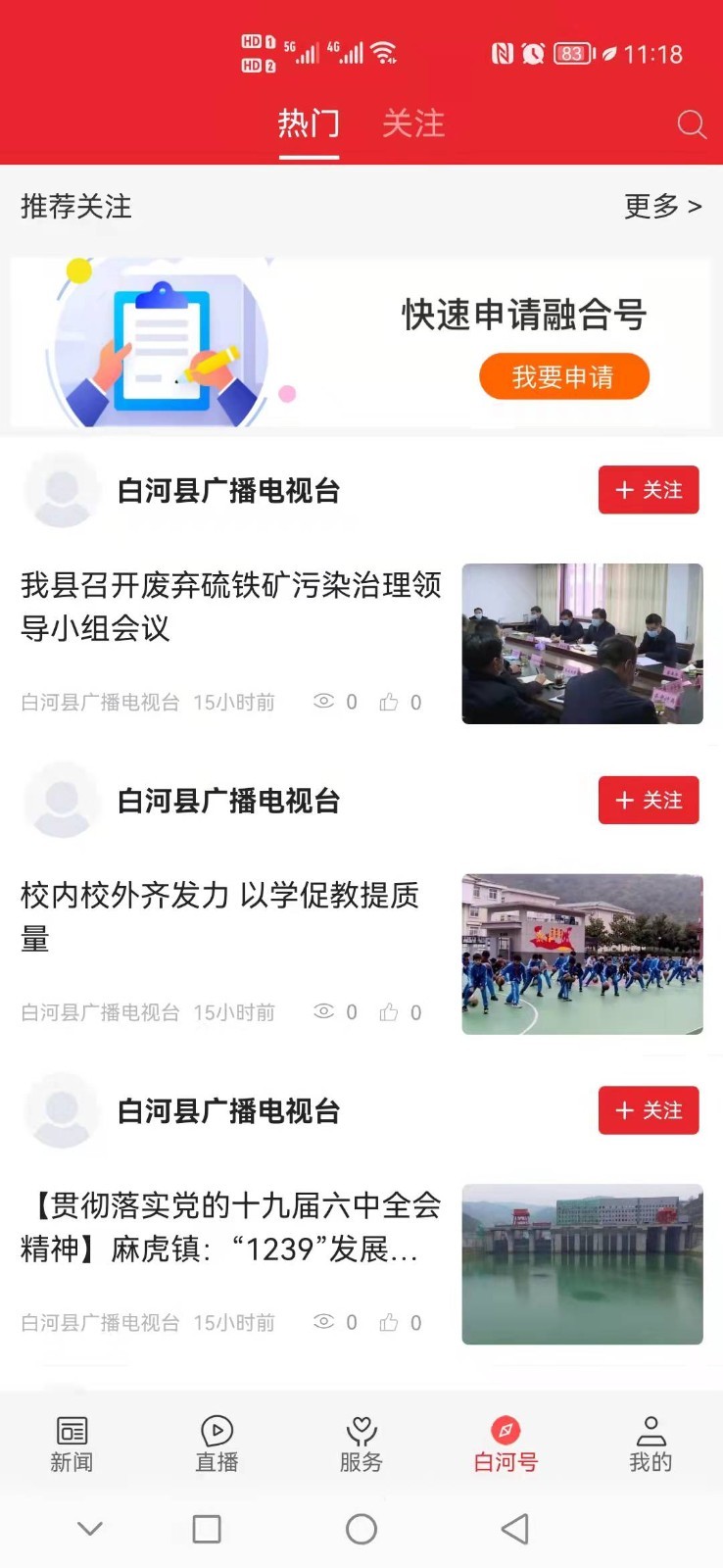Open 更多 recommended accounts

coord(662,207)
